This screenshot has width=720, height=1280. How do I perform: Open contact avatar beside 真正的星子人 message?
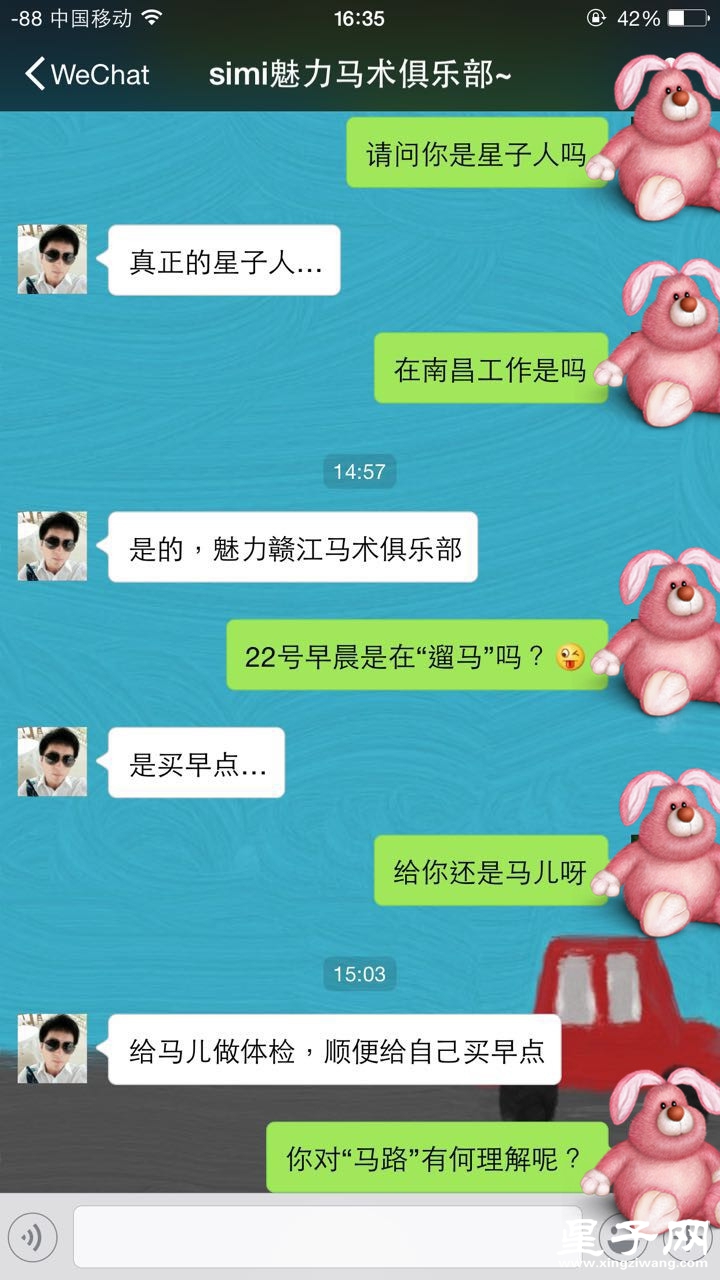click(52, 260)
